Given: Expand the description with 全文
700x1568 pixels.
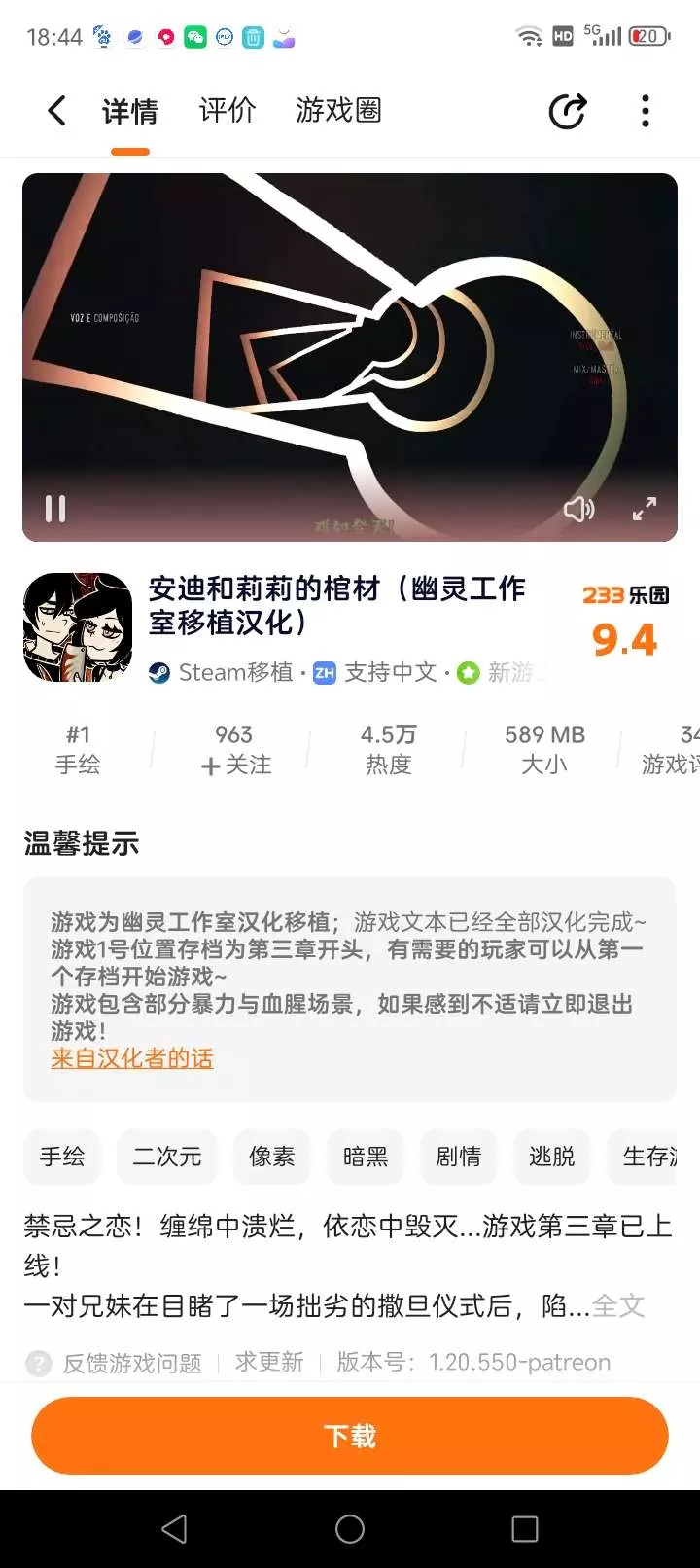Looking at the screenshot, I should 618,1305.
